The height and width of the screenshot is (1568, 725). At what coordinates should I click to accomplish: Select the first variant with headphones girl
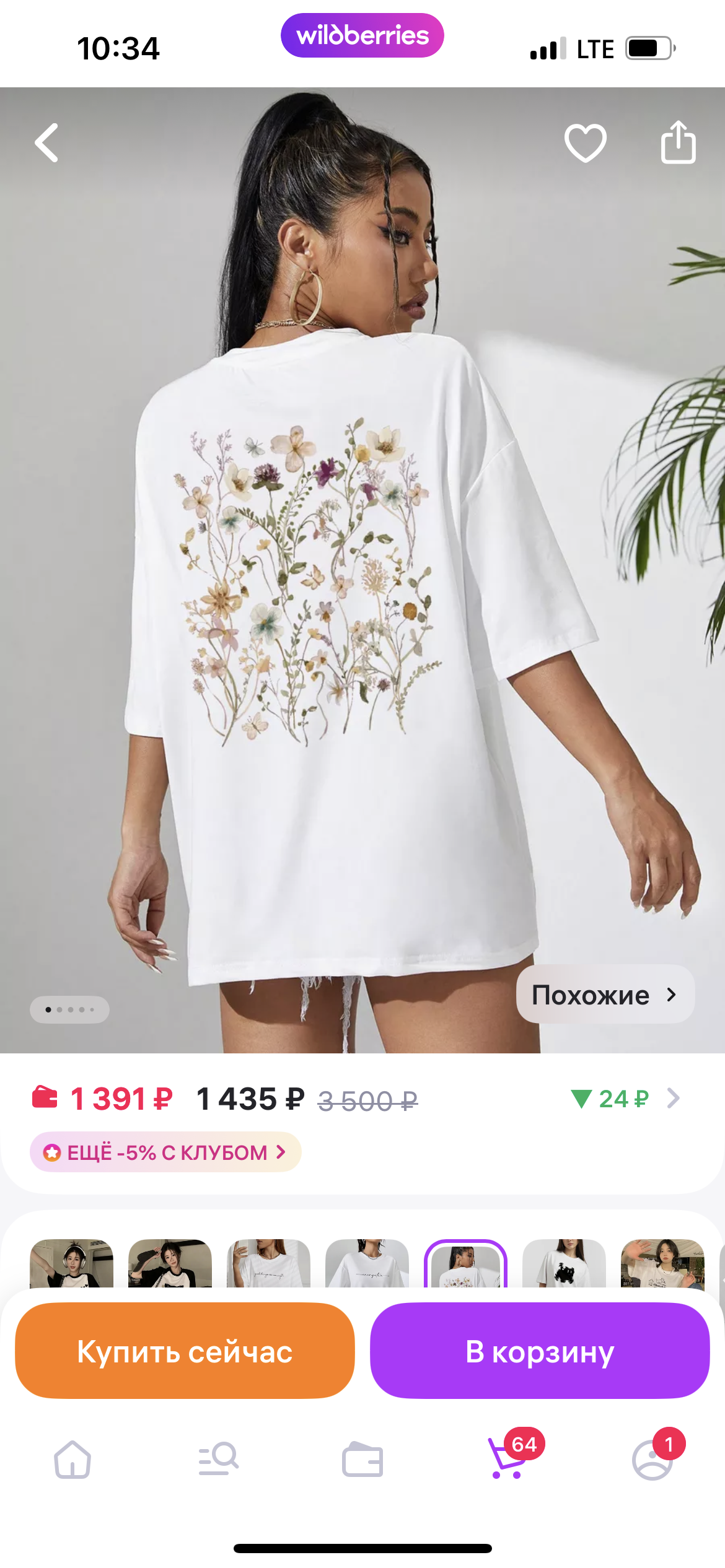click(72, 1265)
